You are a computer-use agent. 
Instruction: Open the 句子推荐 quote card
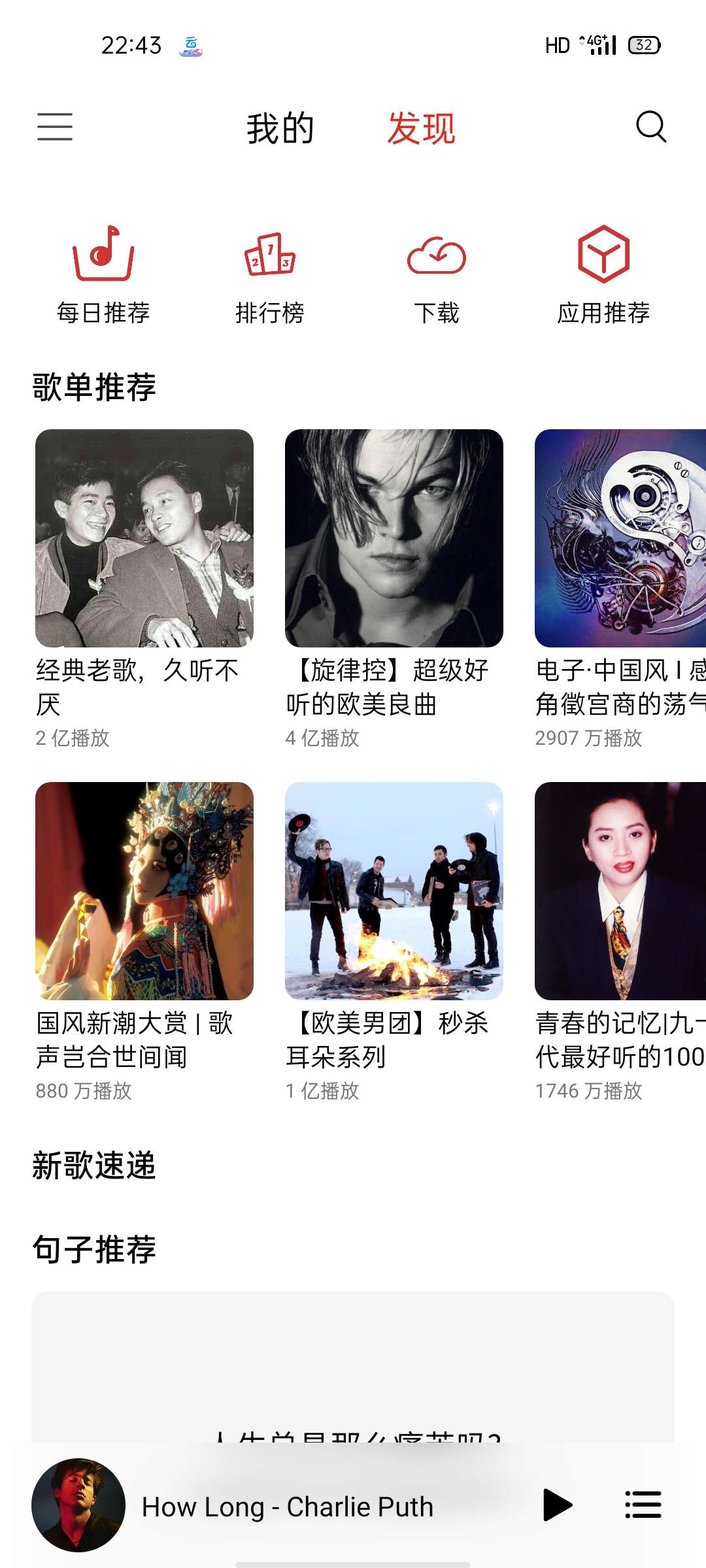coord(353,1365)
